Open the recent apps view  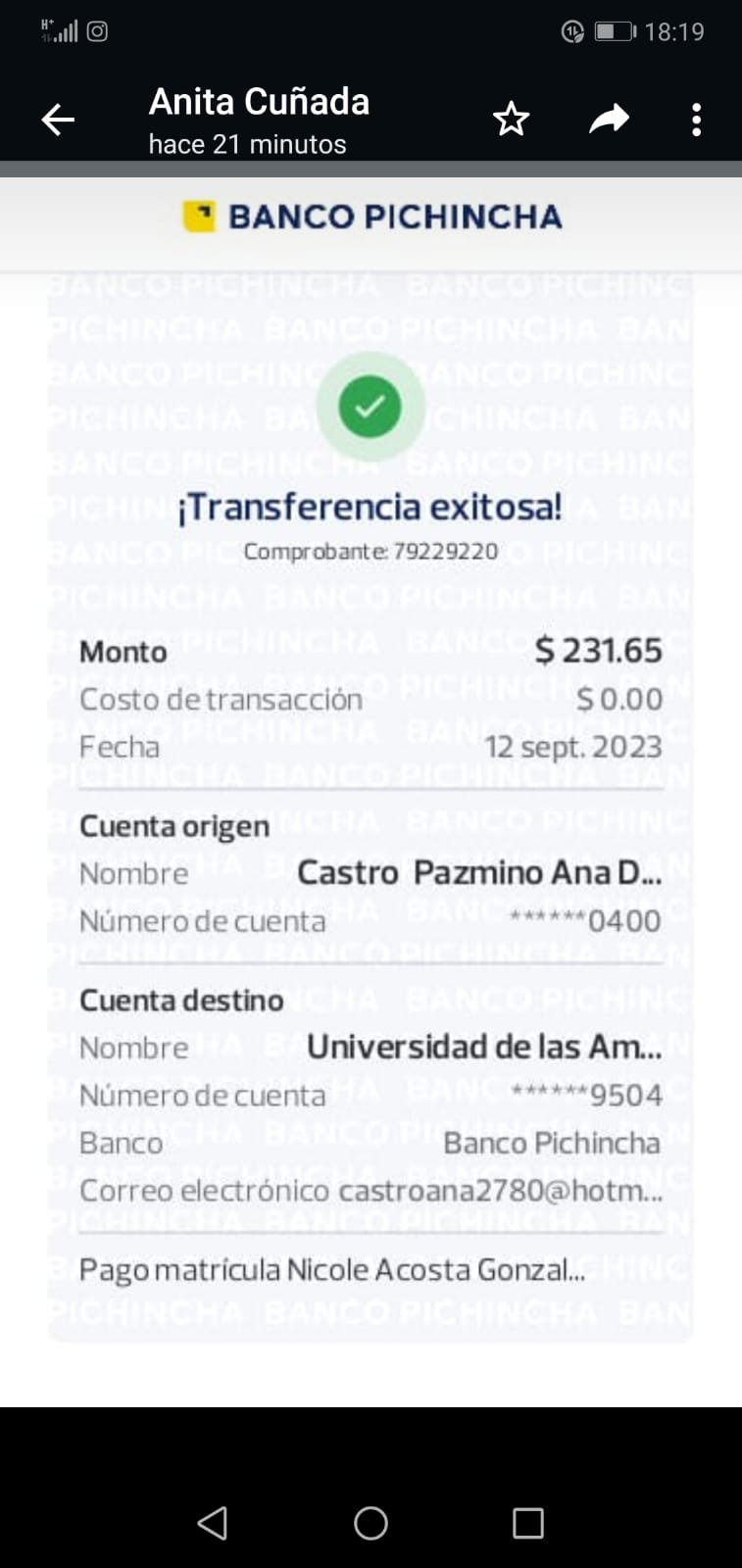(527, 1523)
